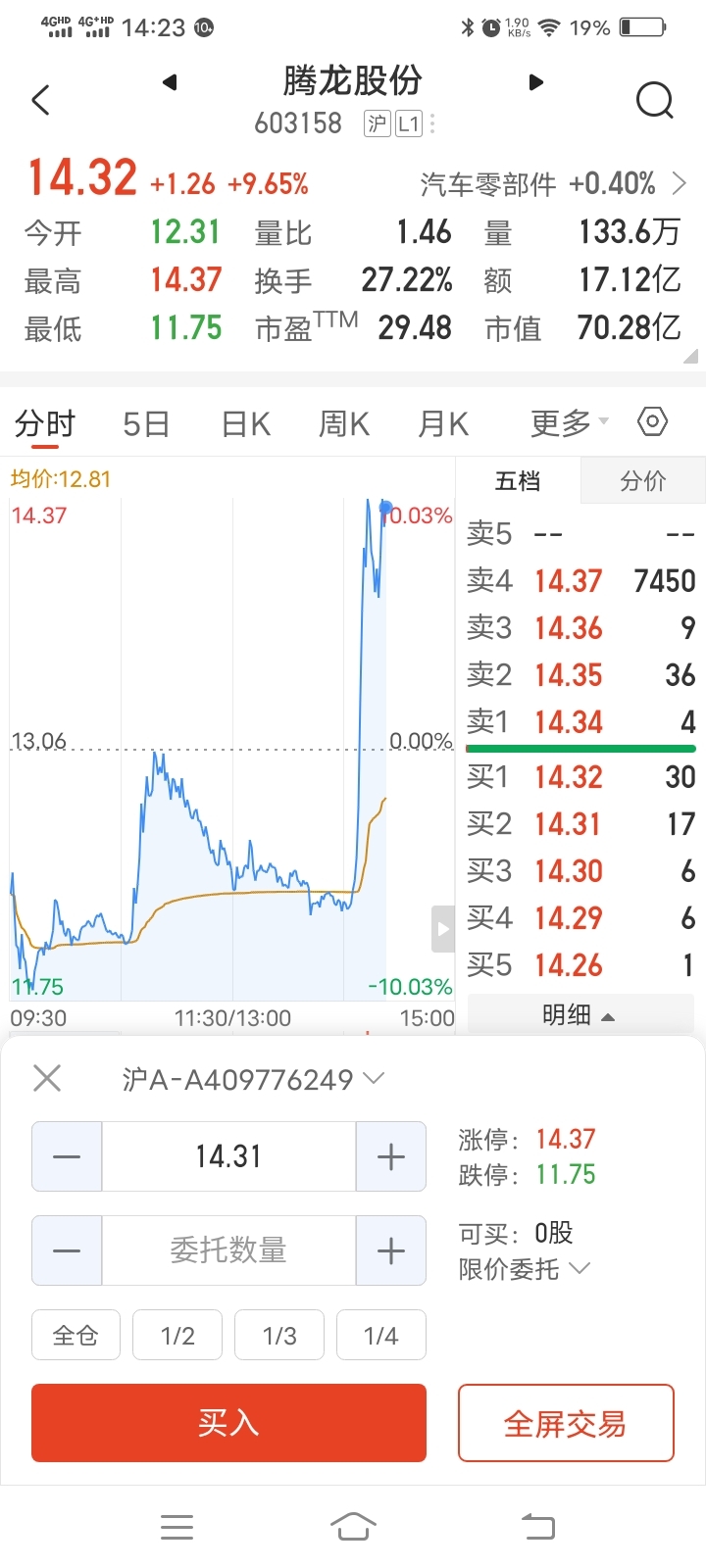Switch to the 日K chart tab
Image resolution: width=706 pixels, height=1568 pixels.
245,424
